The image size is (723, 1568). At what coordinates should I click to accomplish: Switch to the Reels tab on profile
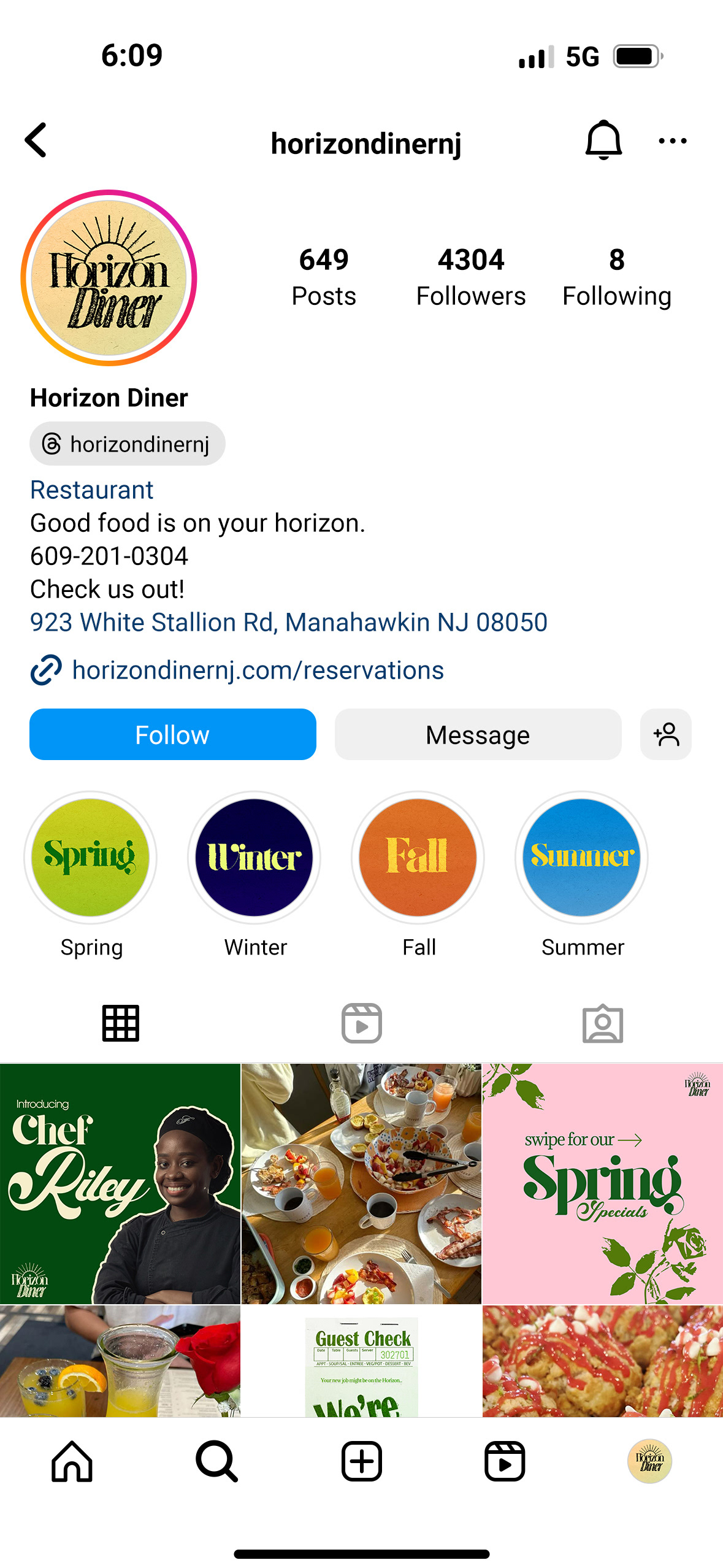pos(362,1023)
